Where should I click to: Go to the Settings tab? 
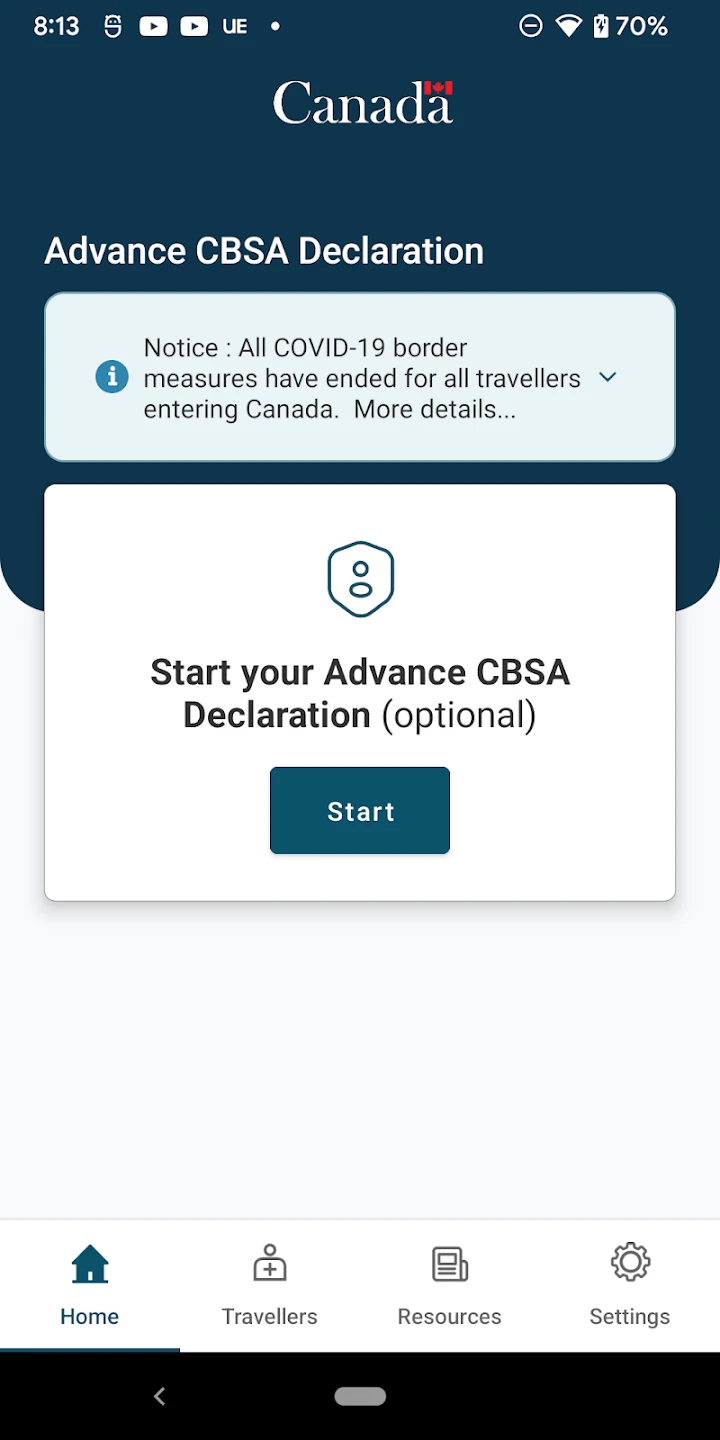coord(629,1285)
